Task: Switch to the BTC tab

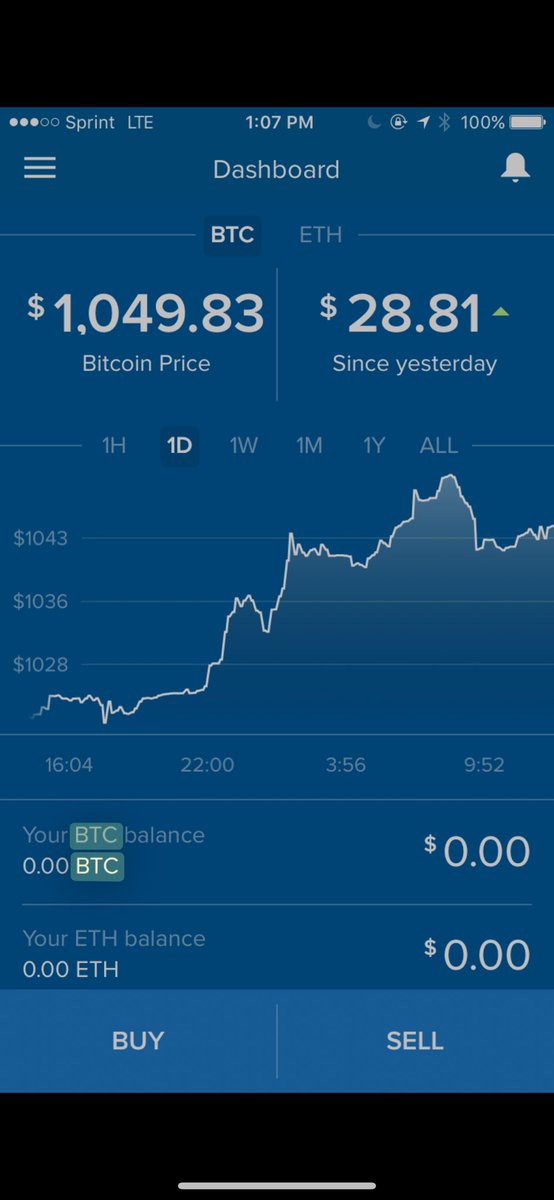Action: point(232,235)
